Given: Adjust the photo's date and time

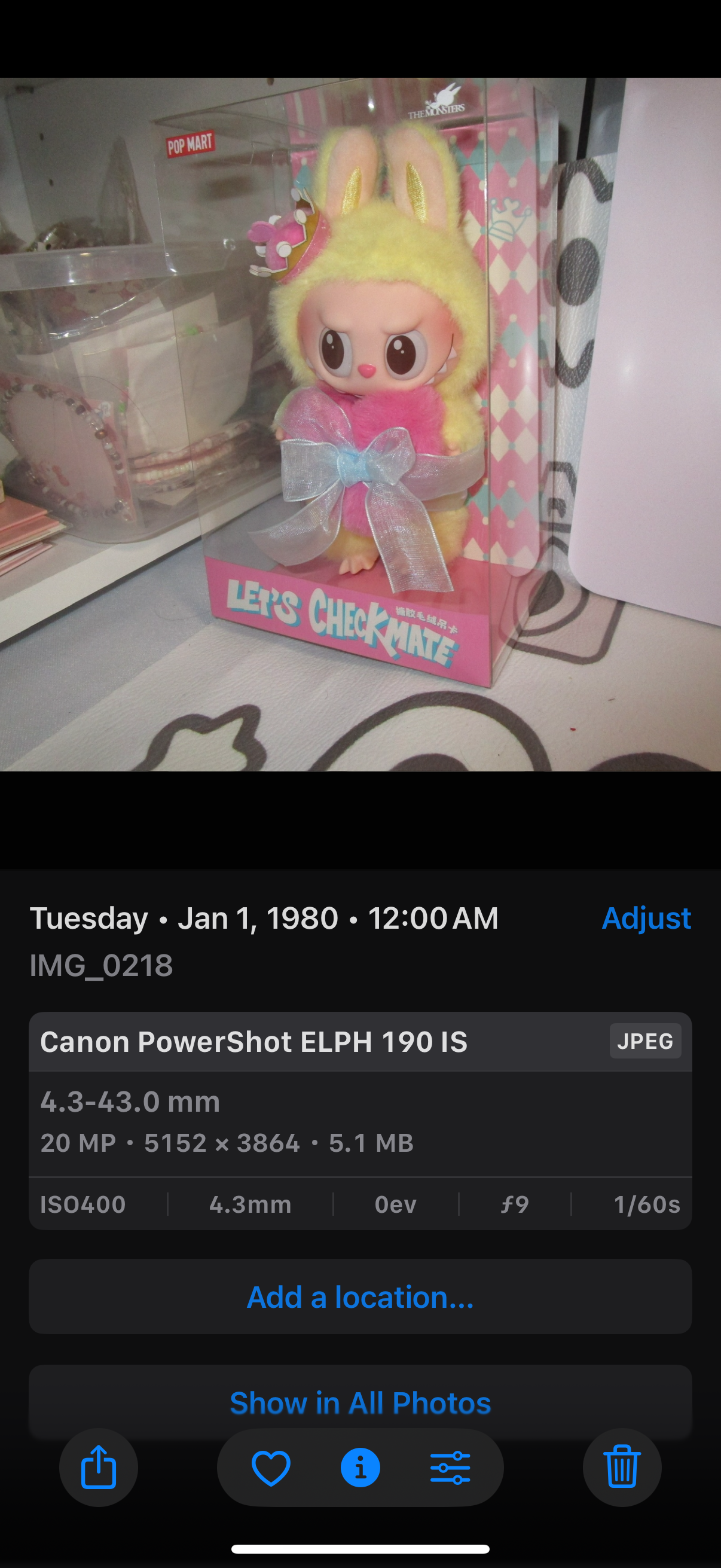Looking at the screenshot, I should (x=646, y=918).
